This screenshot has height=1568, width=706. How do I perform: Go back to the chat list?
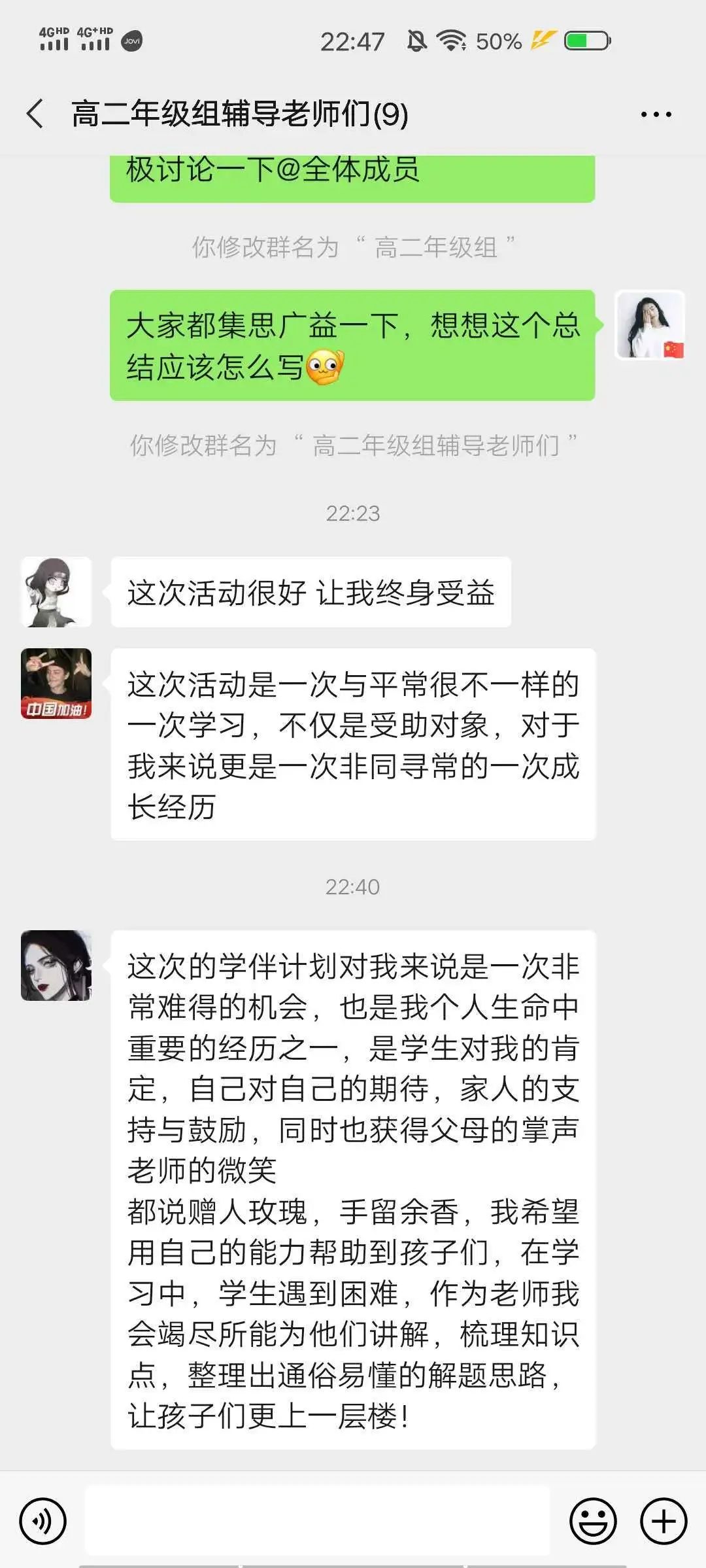tap(35, 114)
